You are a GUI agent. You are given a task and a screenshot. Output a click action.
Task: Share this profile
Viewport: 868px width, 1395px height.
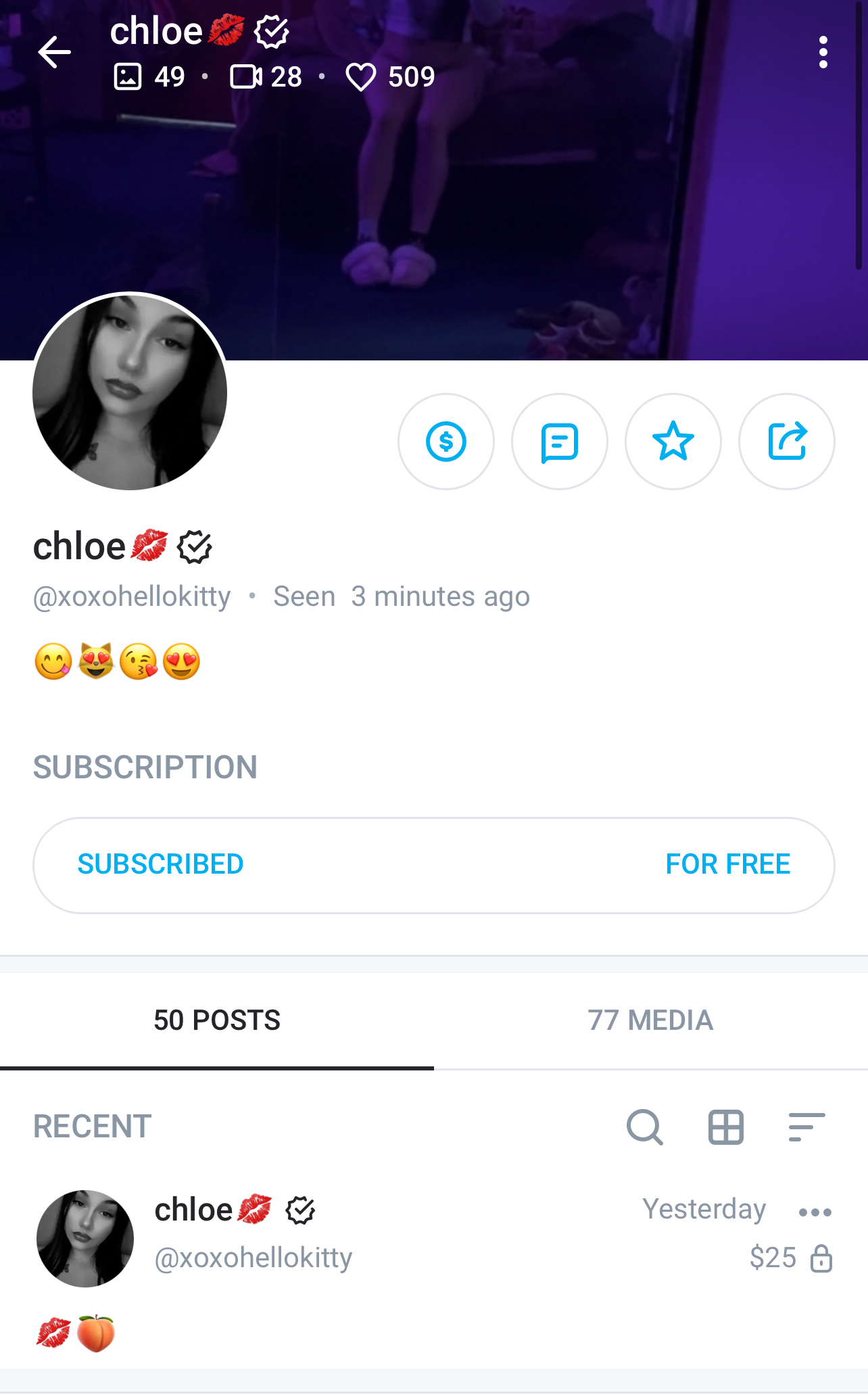[787, 442]
